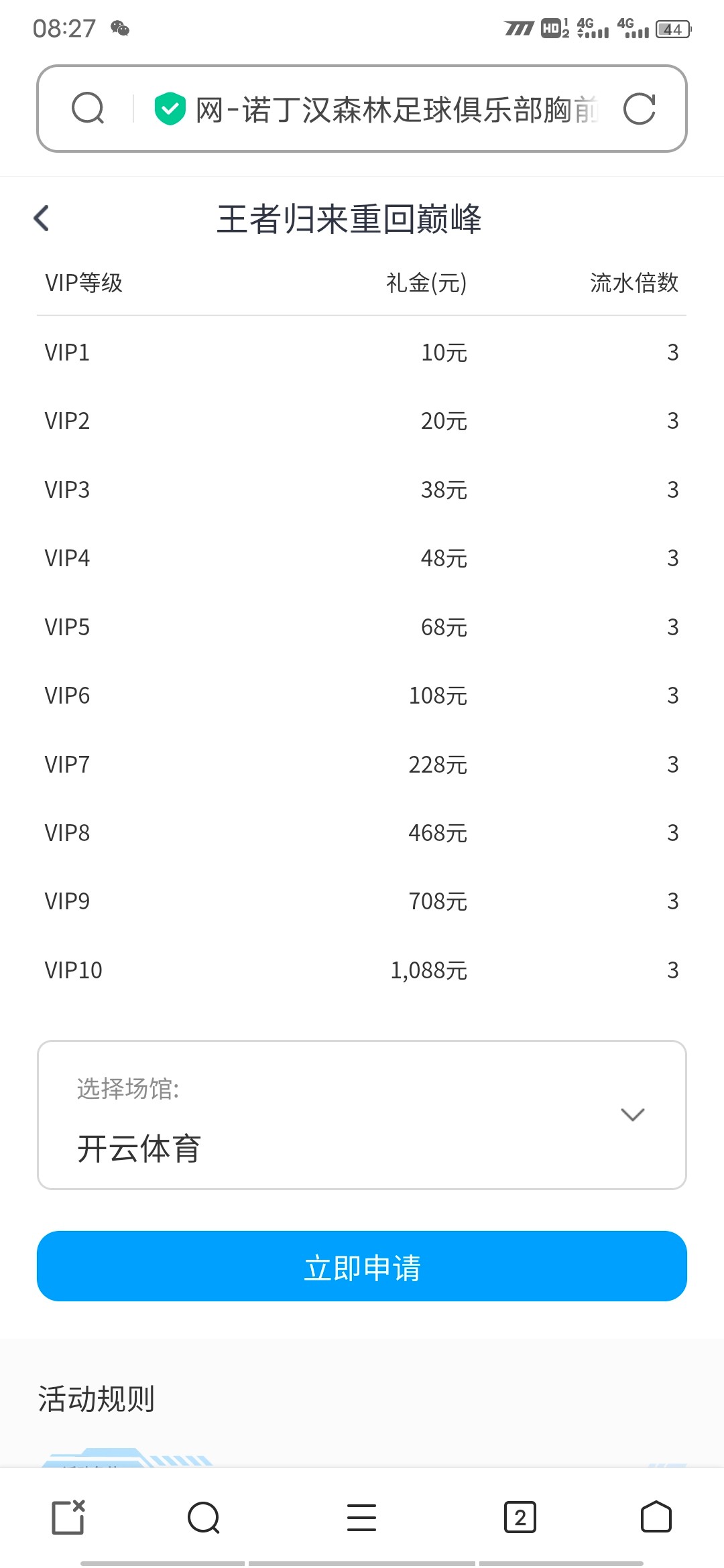The height and width of the screenshot is (1568, 724).
Task: Close the current tab from the bottom bar
Action: click(x=68, y=1517)
